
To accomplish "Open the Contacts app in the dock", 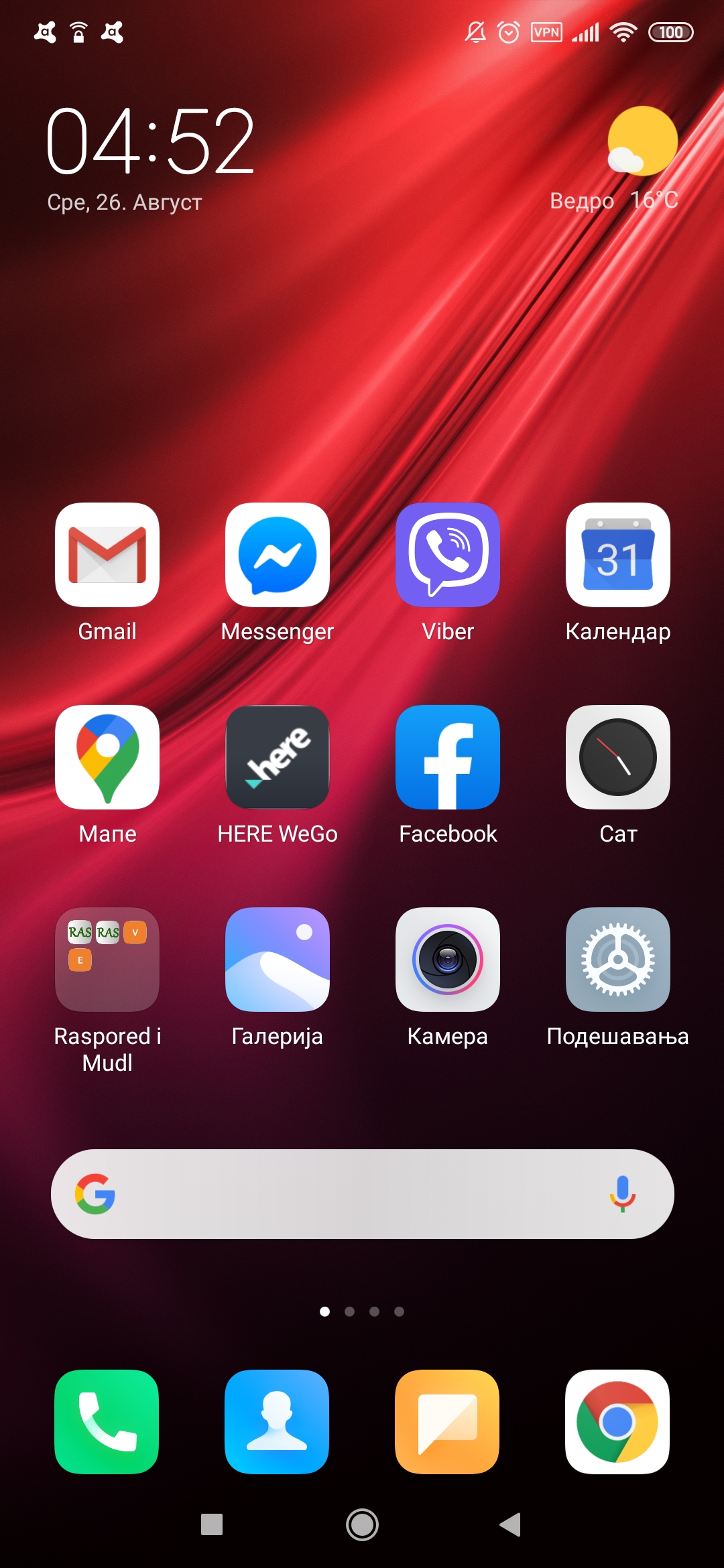I will (278, 1422).
